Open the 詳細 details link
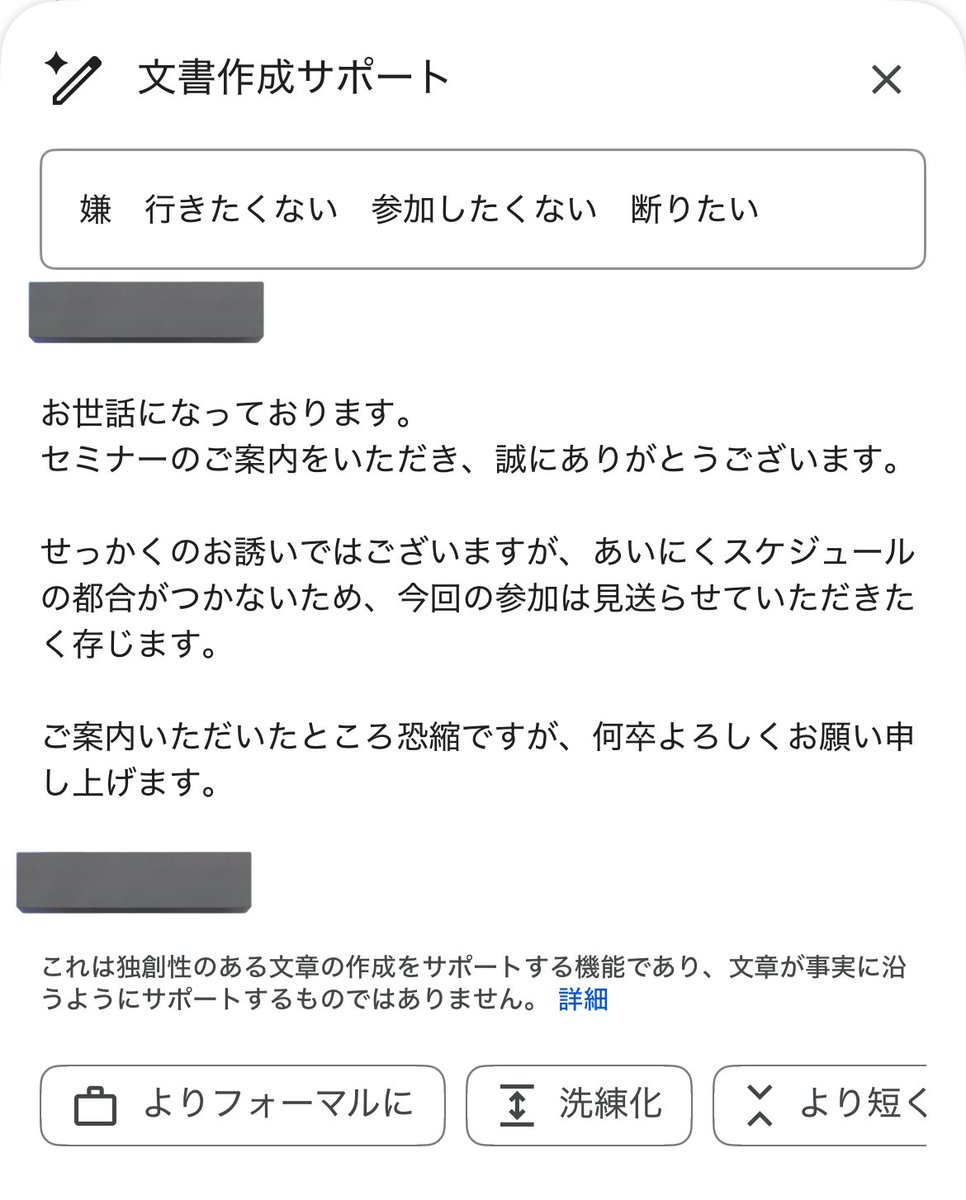 pyautogui.click(x=585, y=999)
